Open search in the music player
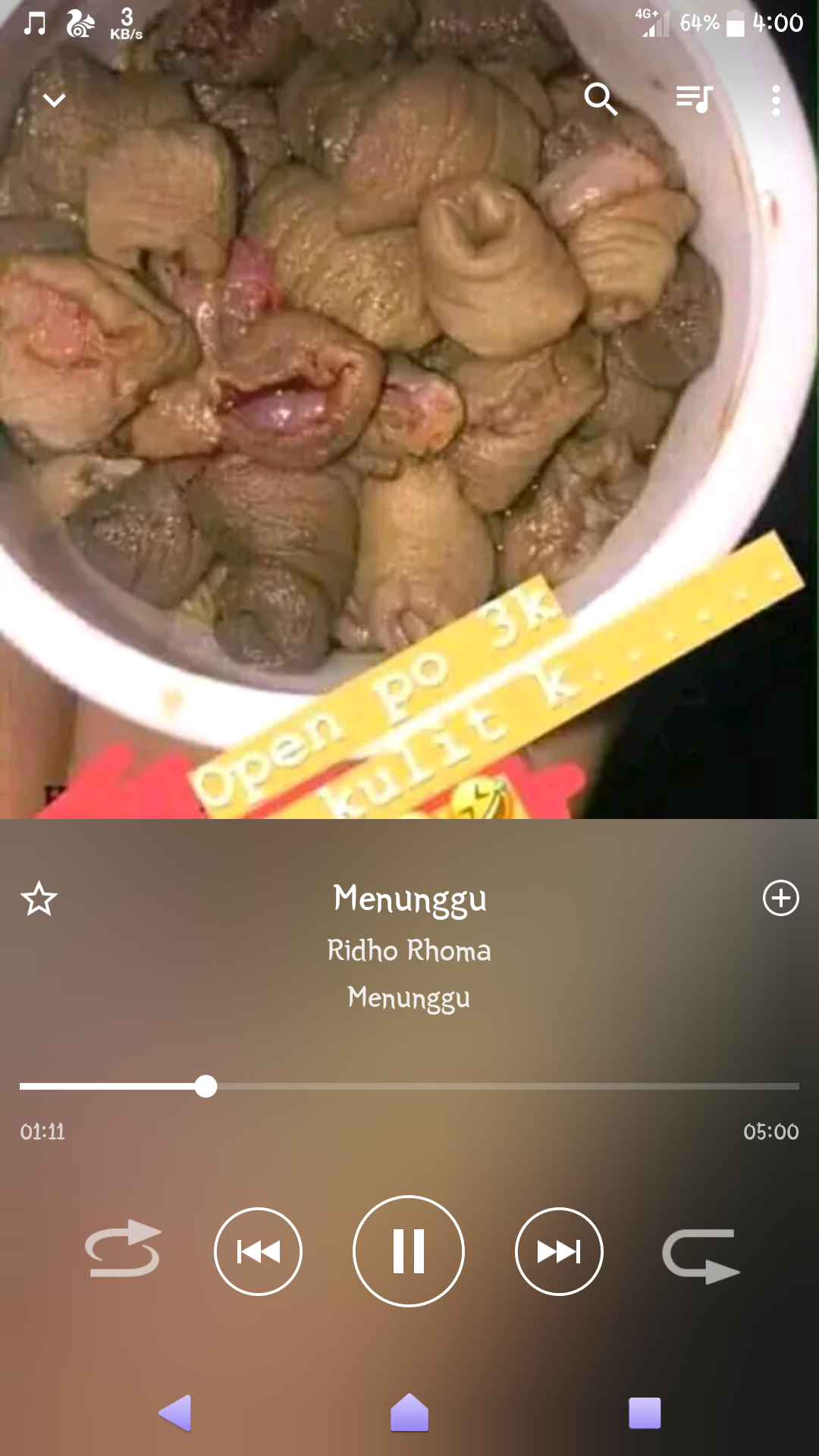Viewport: 819px width, 1456px height. [601, 99]
